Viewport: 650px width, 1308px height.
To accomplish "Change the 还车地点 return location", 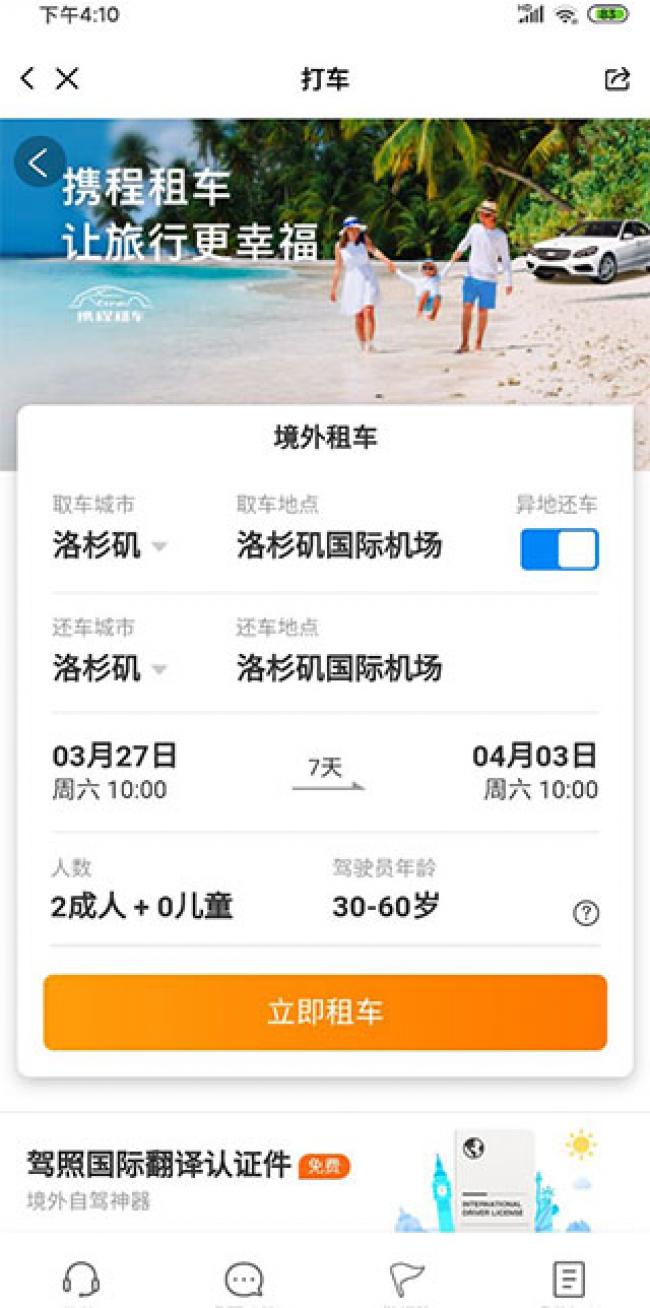I will 339,668.
